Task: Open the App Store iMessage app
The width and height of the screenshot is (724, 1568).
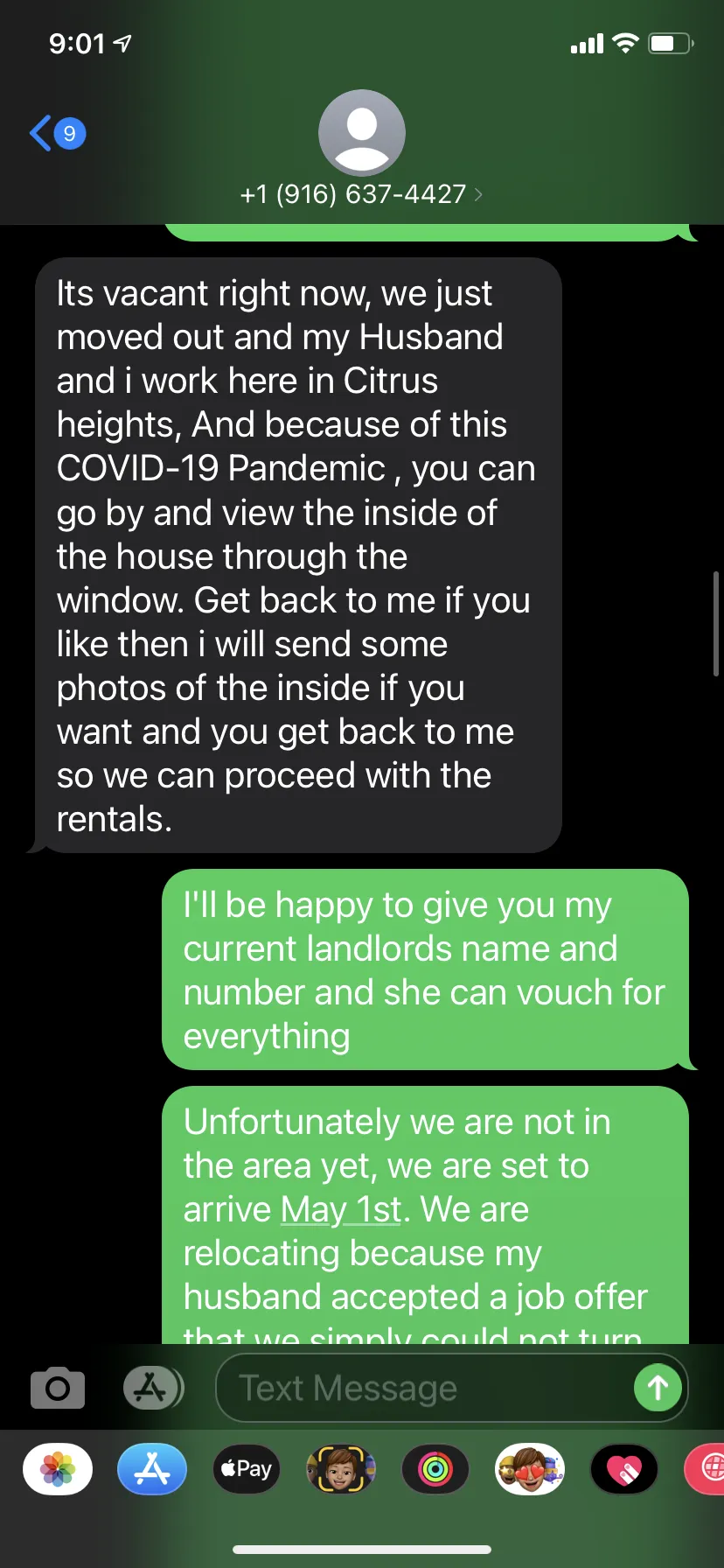Action: (152, 1468)
